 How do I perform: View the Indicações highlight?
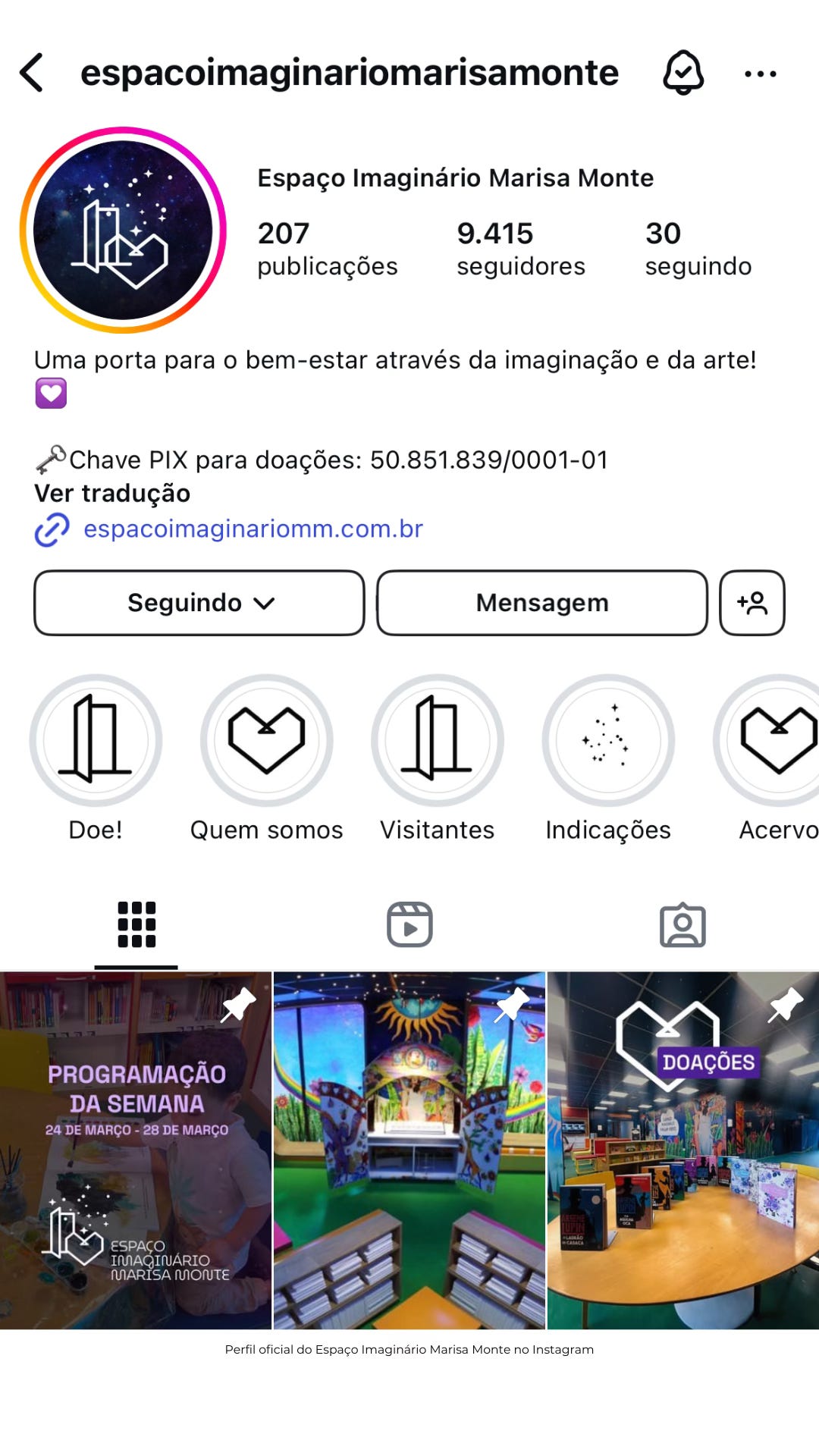point(608,740)
